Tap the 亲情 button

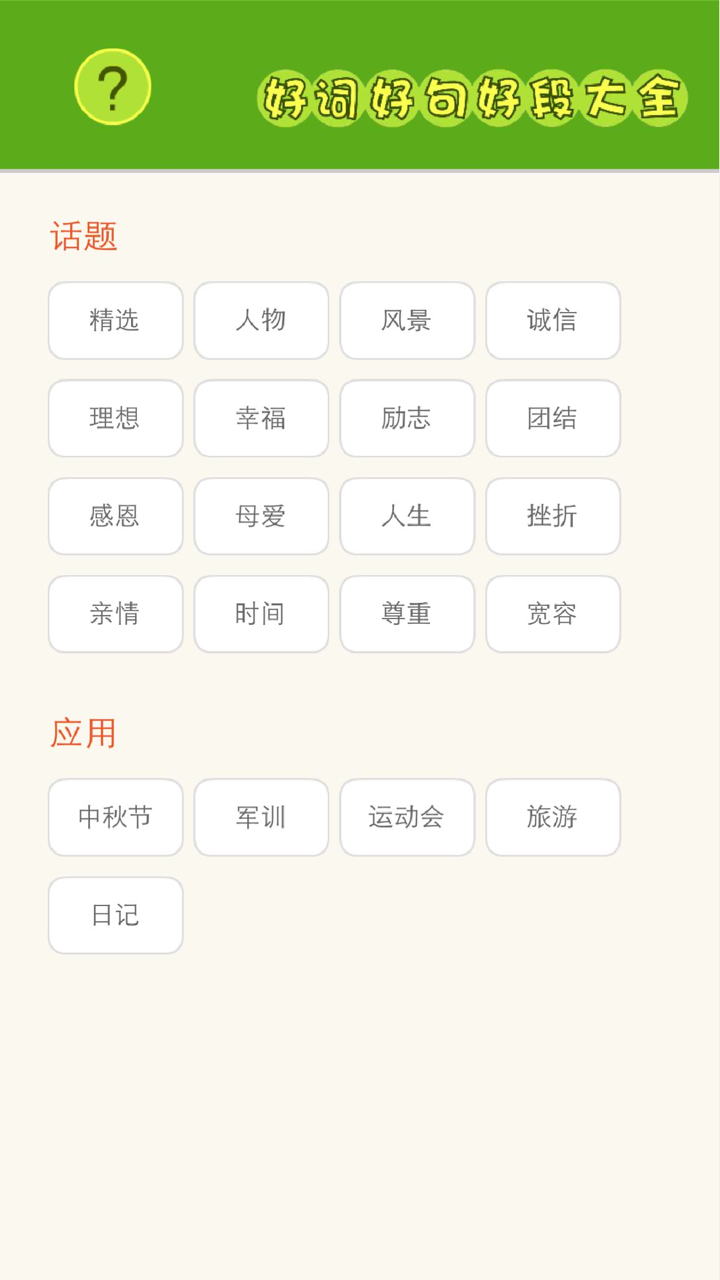(x=115, y=614)
